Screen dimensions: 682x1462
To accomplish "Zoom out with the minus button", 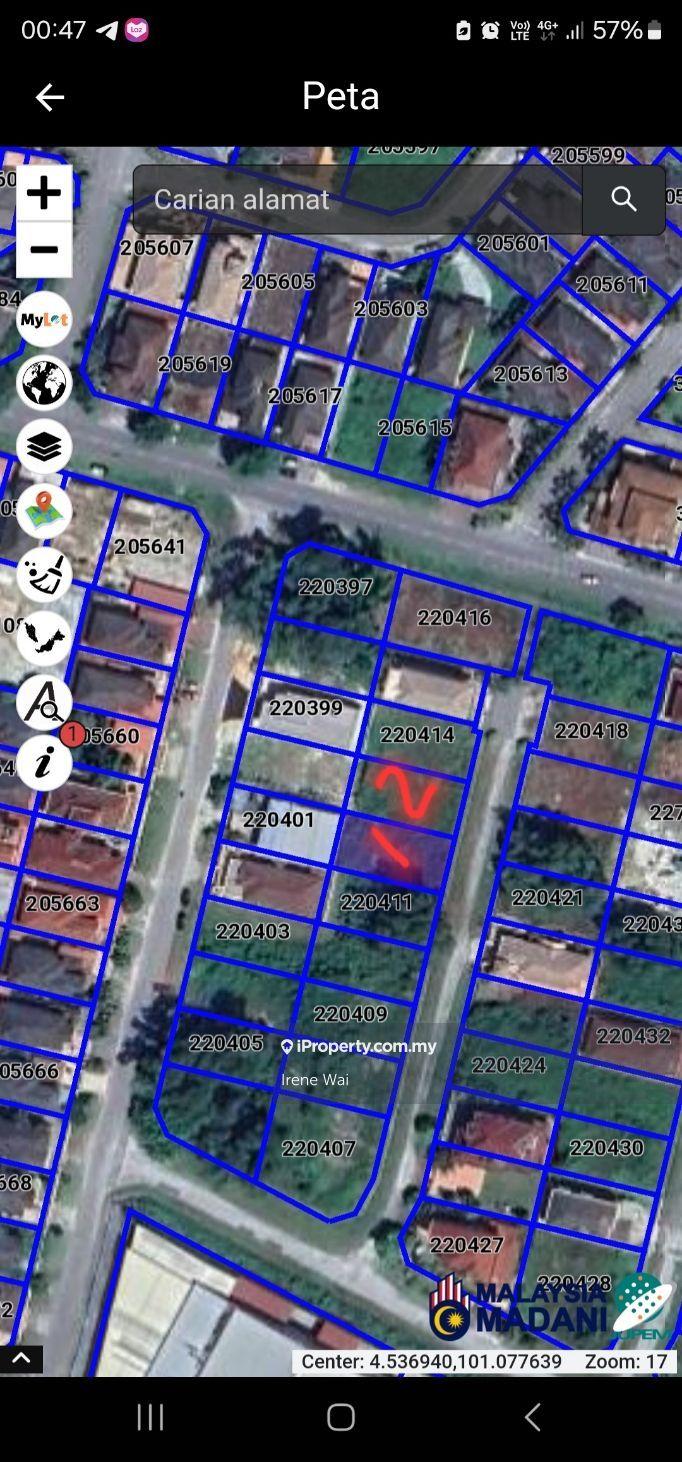I will click(x=44, y=250).
